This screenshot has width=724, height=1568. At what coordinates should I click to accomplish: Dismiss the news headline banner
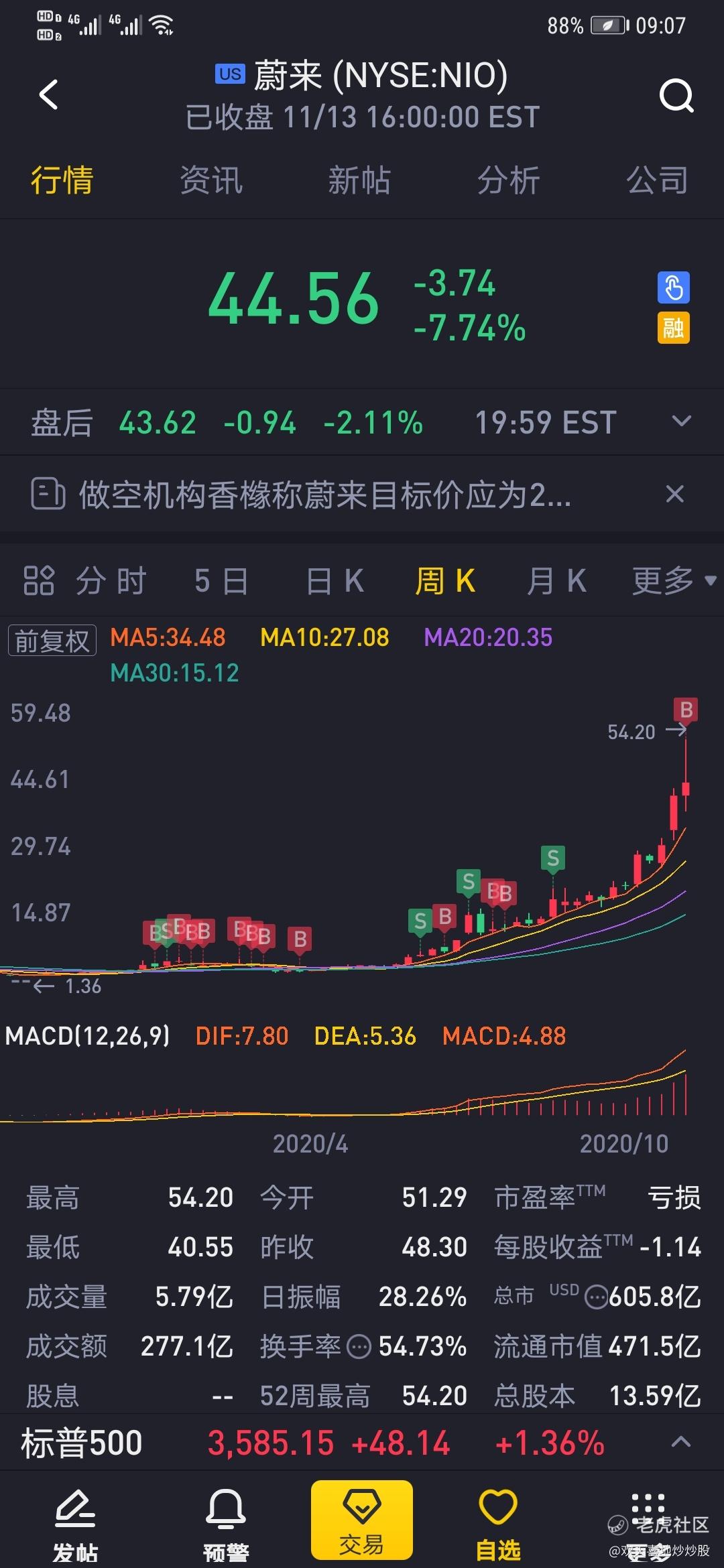674,494
